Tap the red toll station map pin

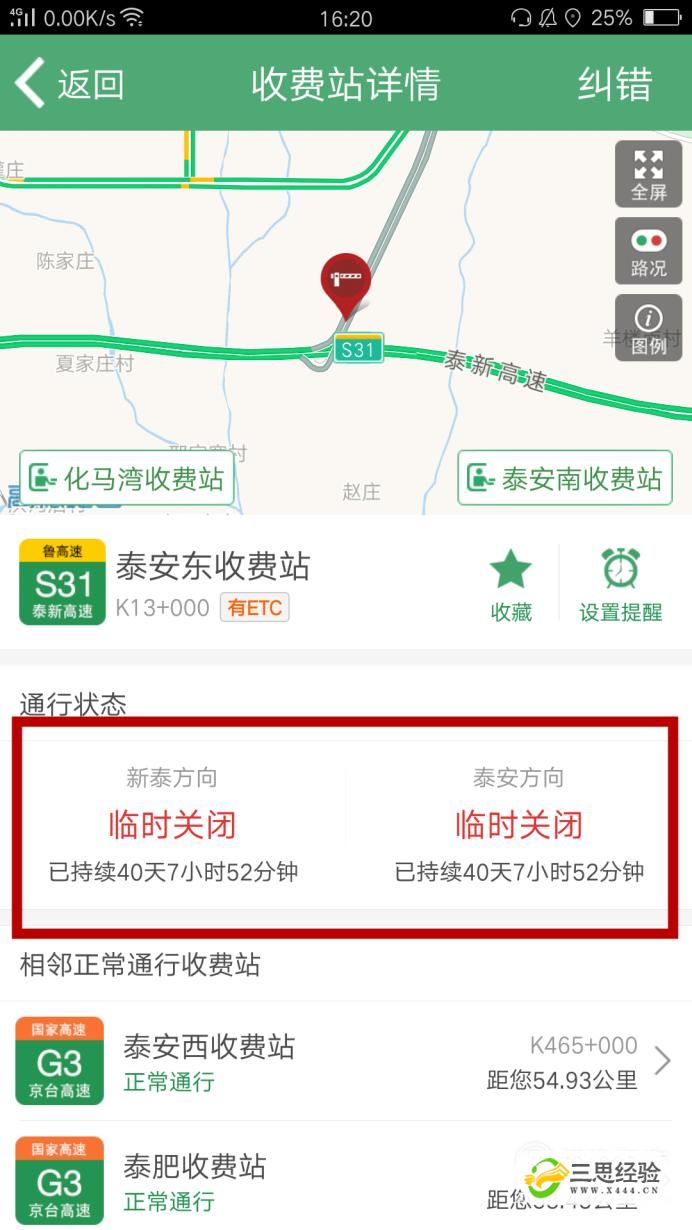(345, 285)
